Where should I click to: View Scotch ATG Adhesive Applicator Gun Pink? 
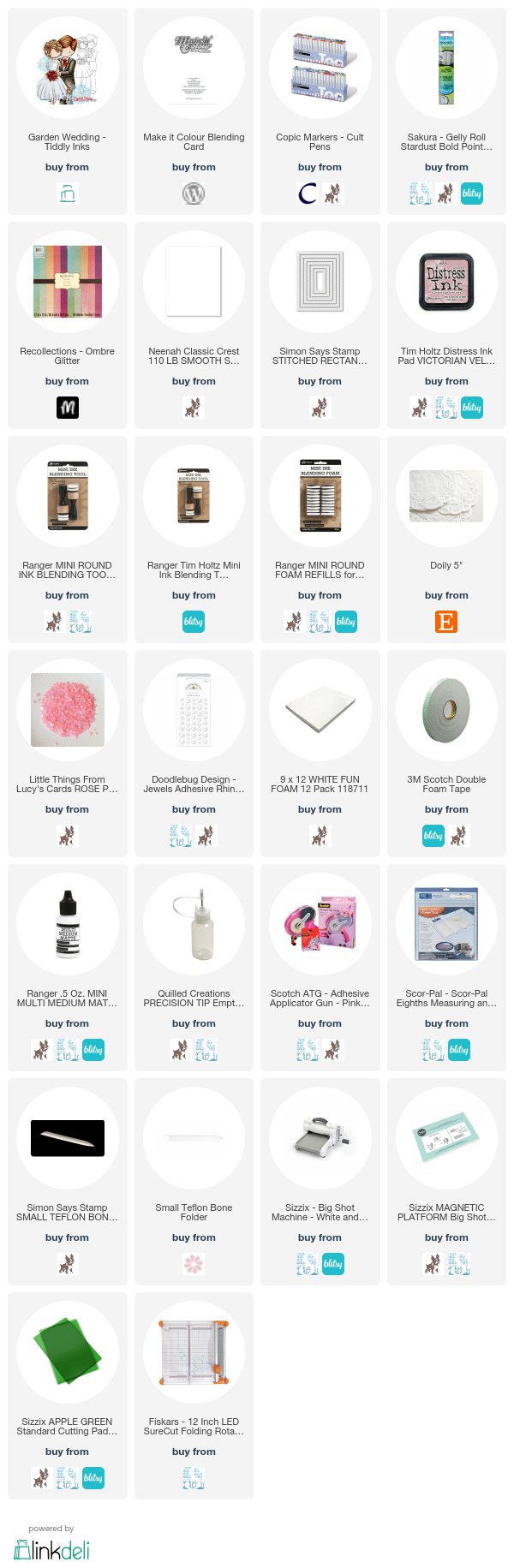point(320,925)
